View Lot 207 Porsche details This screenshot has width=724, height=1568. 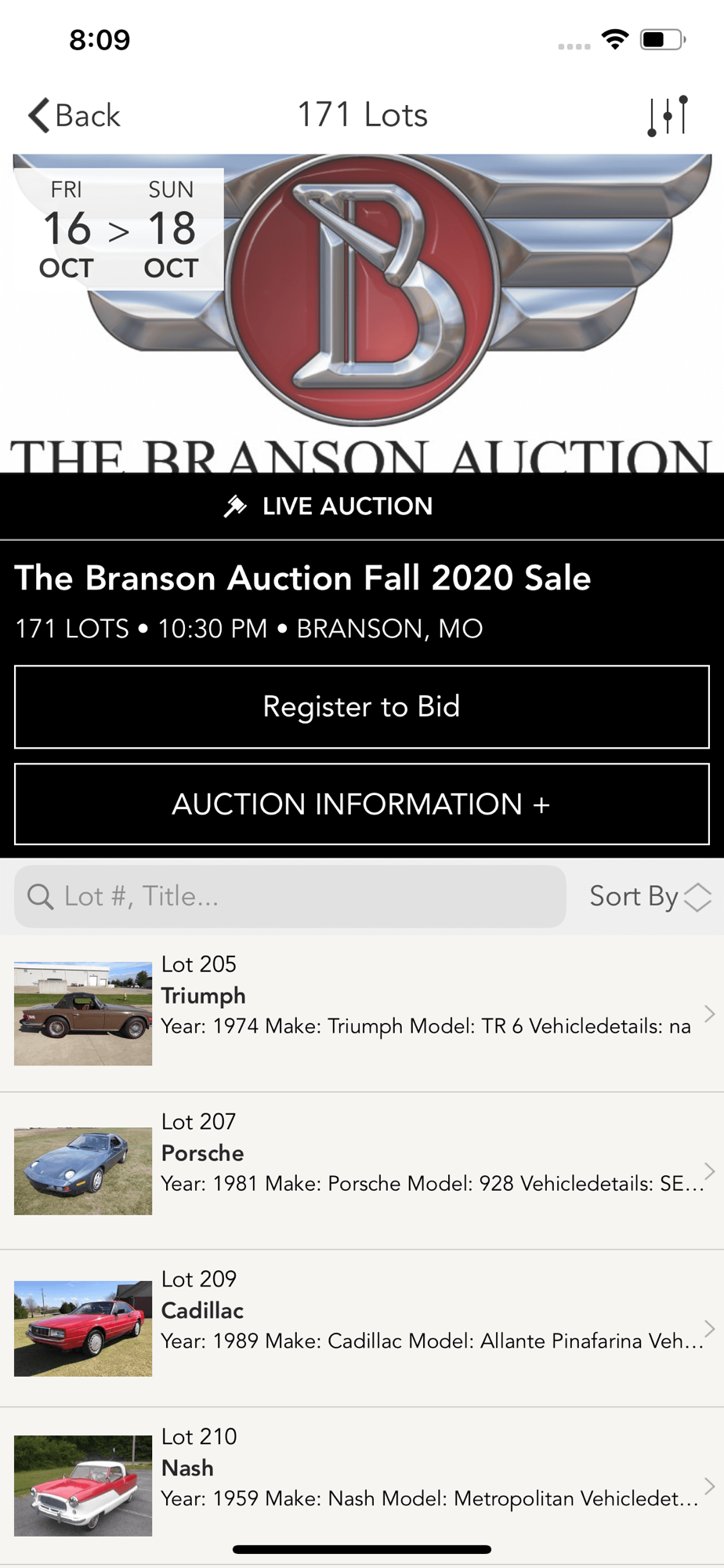pyautogui.click(x=362, y=1171)
